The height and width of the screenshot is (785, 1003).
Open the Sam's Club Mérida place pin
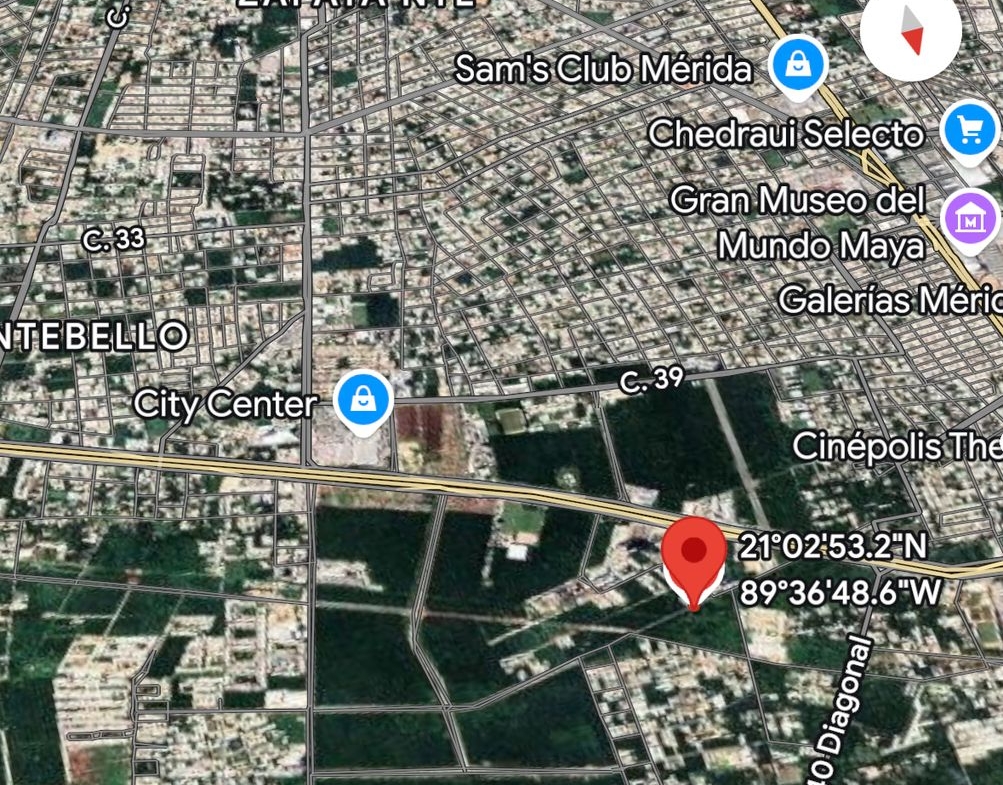click(798, 66)
